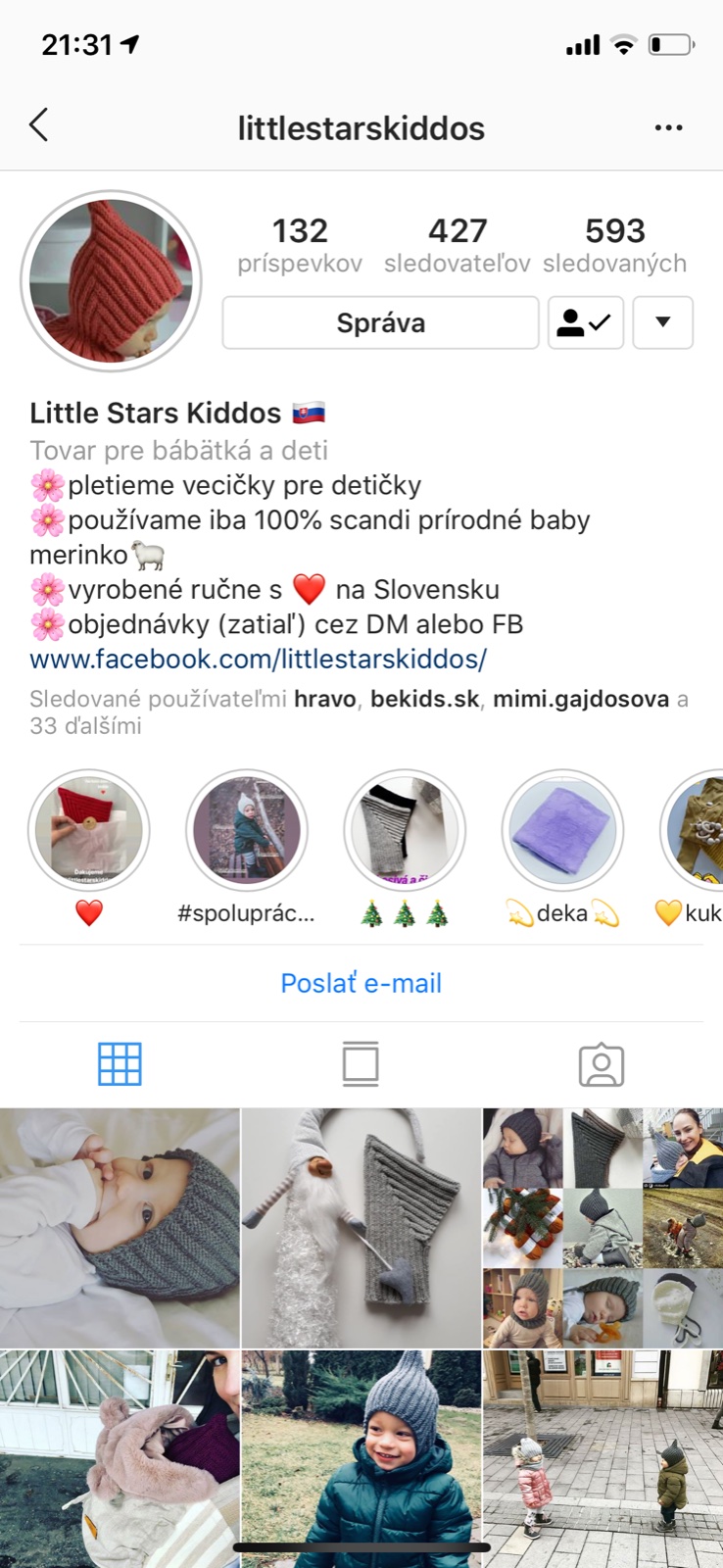
Task: Open the gnome and gray knit post
Action: tap(361, 1228)
